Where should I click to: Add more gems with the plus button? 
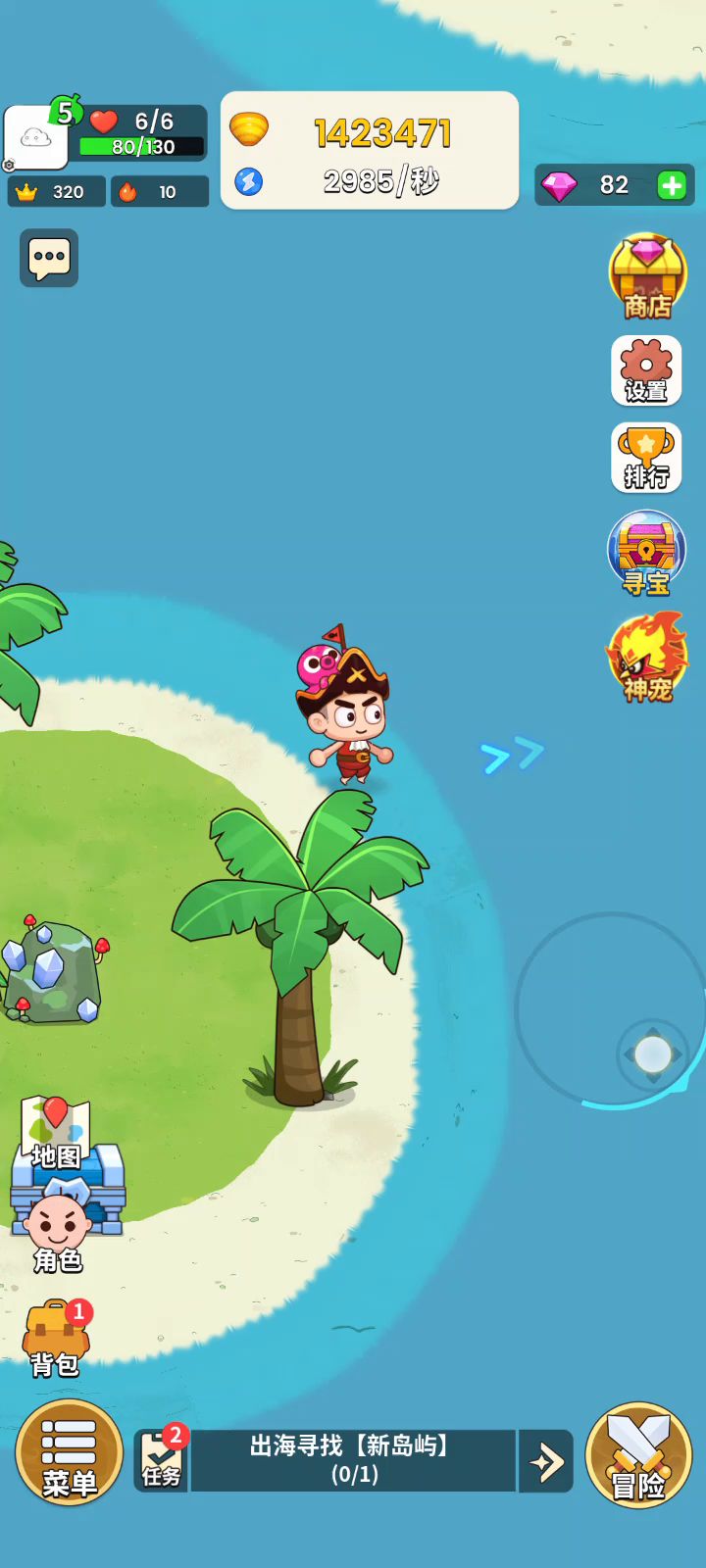point(672,185)
